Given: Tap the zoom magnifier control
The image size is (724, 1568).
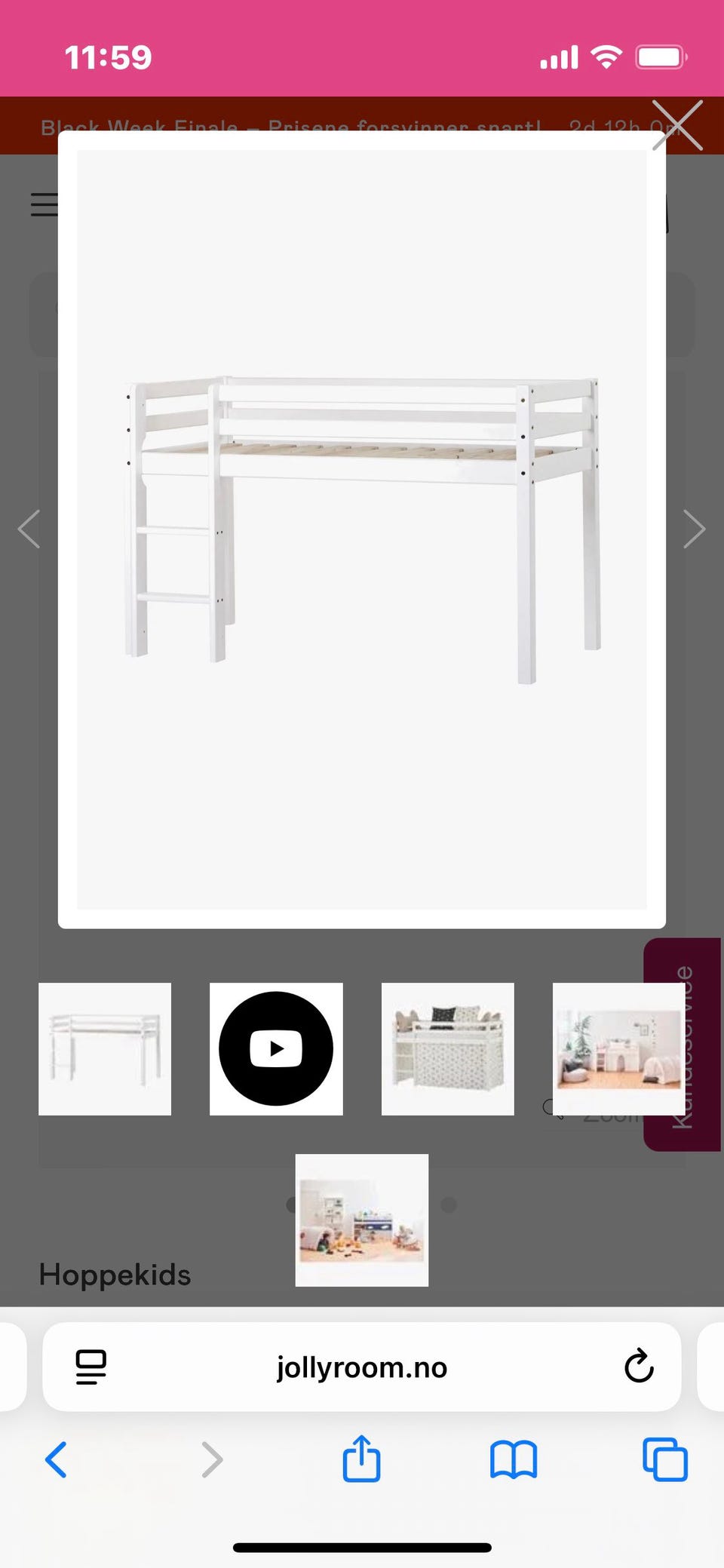Looking at the screenshot, I should click(555, 1109).
